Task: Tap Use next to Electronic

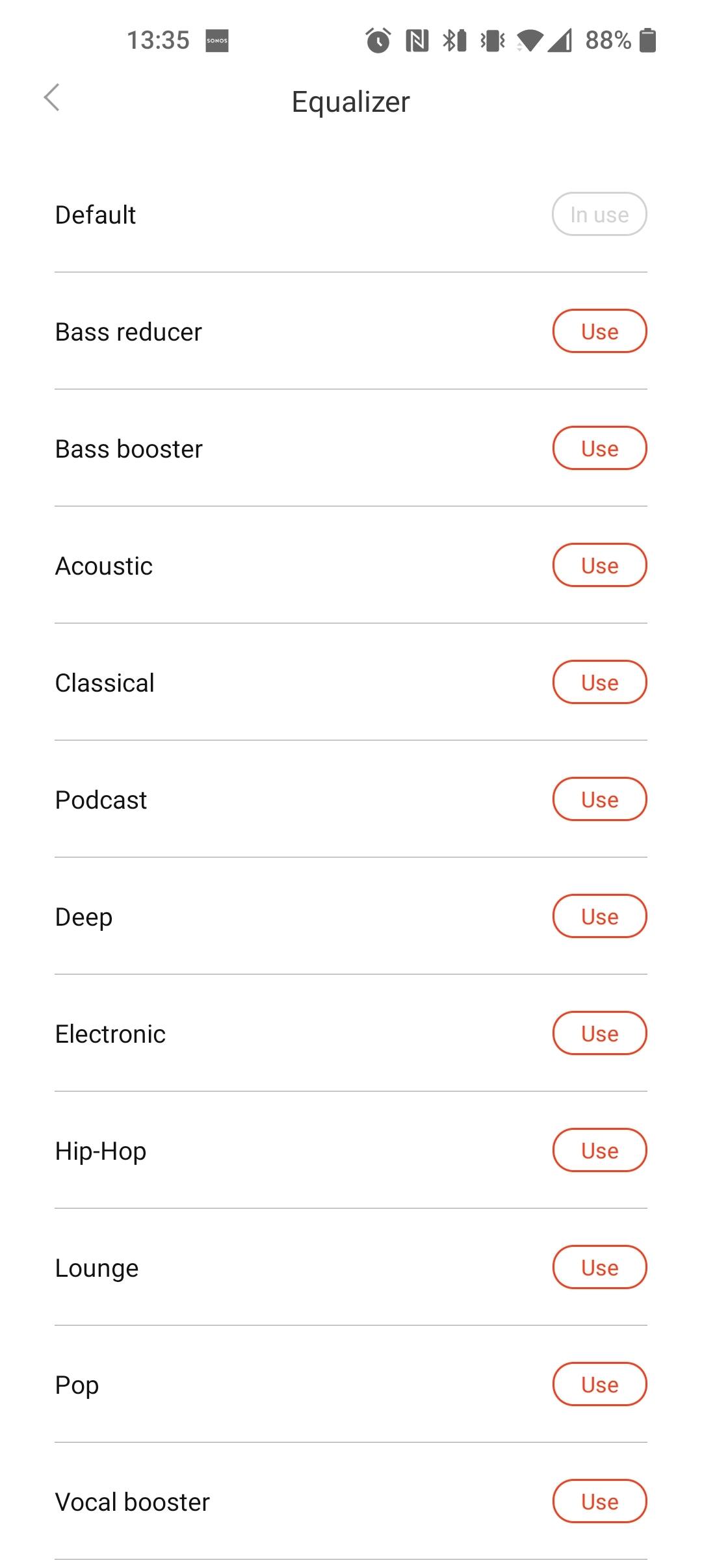Action: click(599, 1034)
